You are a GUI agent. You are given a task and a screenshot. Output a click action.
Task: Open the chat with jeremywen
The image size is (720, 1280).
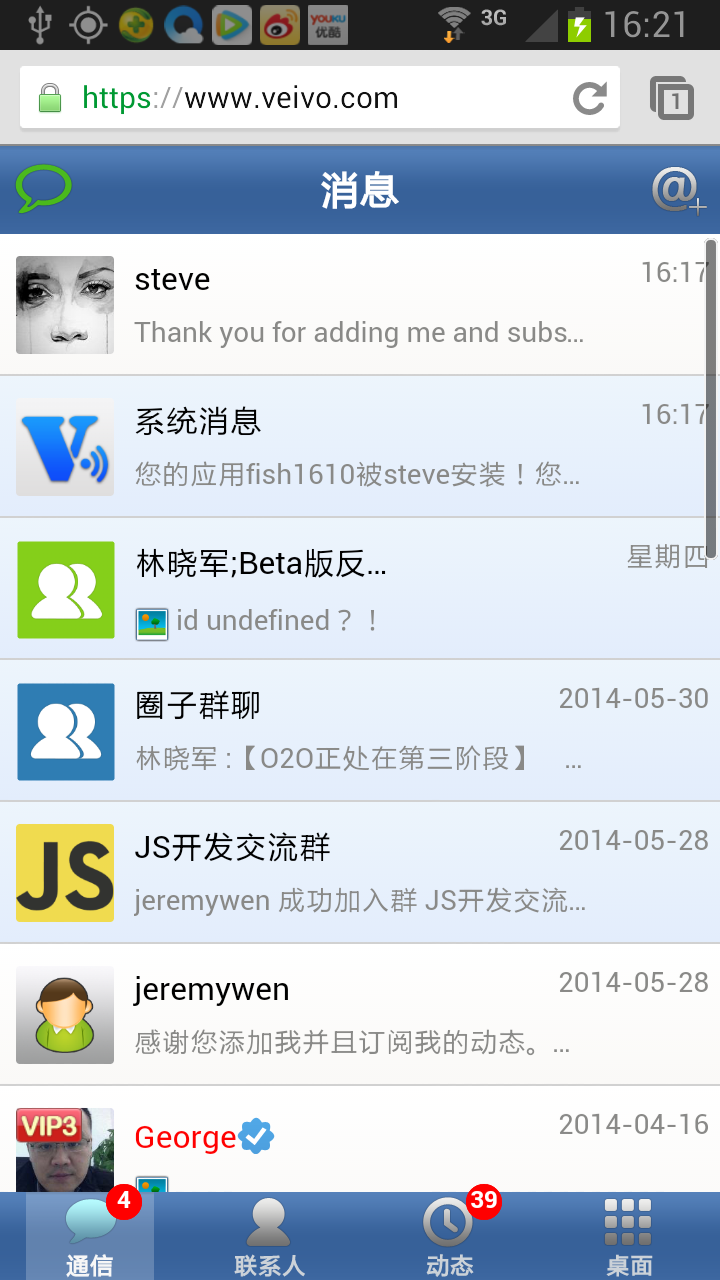click(x=360, y=1015)
